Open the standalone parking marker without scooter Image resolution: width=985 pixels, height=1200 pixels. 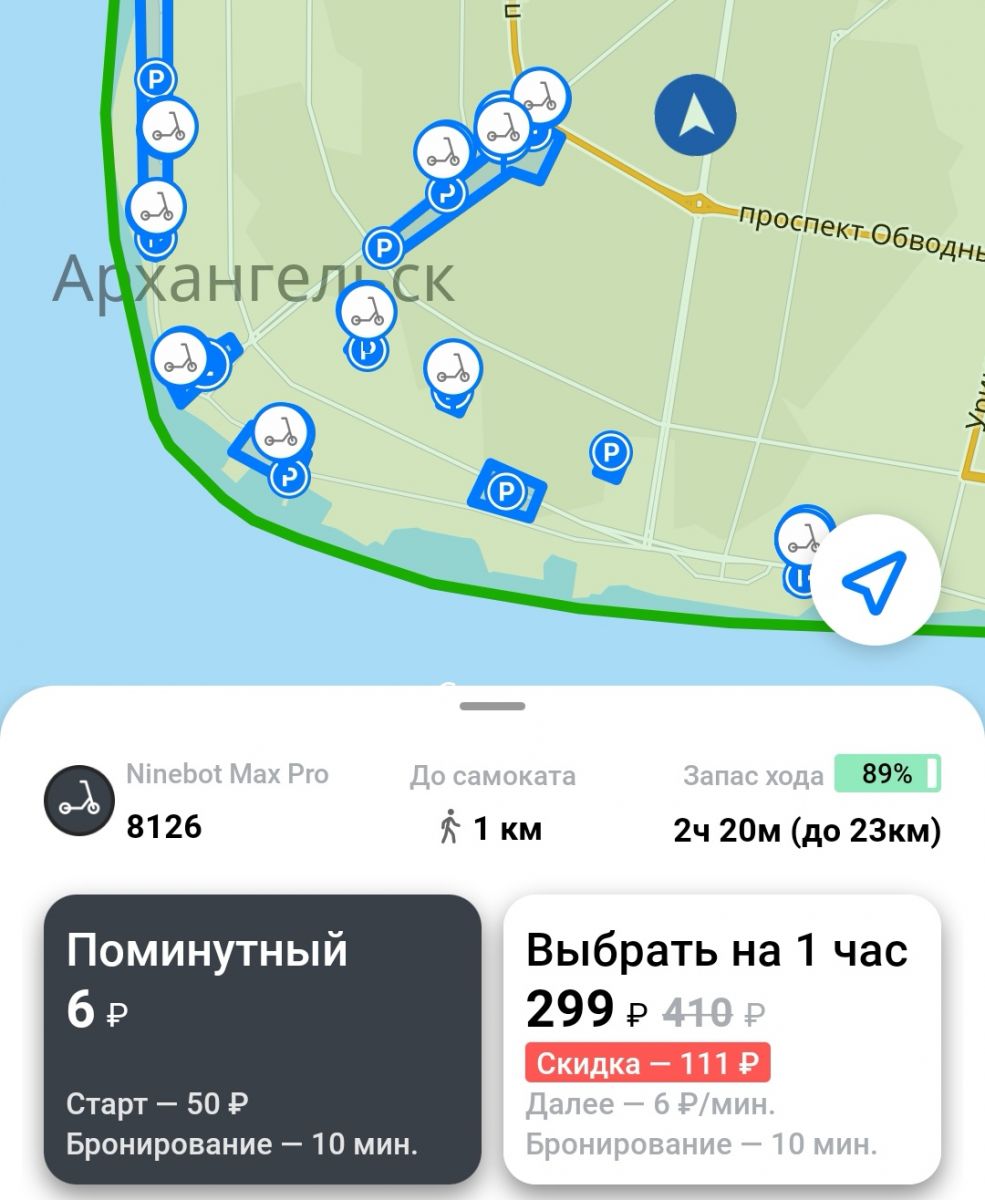609,453
